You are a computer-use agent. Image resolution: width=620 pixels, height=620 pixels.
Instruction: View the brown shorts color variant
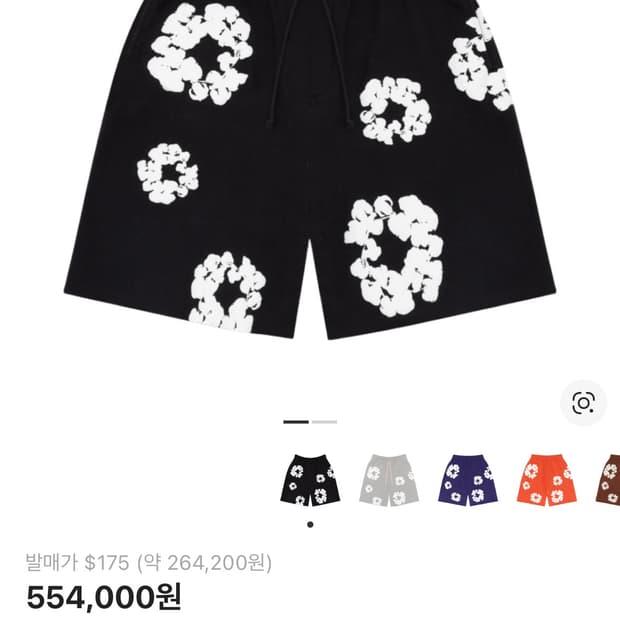(609, 480)
